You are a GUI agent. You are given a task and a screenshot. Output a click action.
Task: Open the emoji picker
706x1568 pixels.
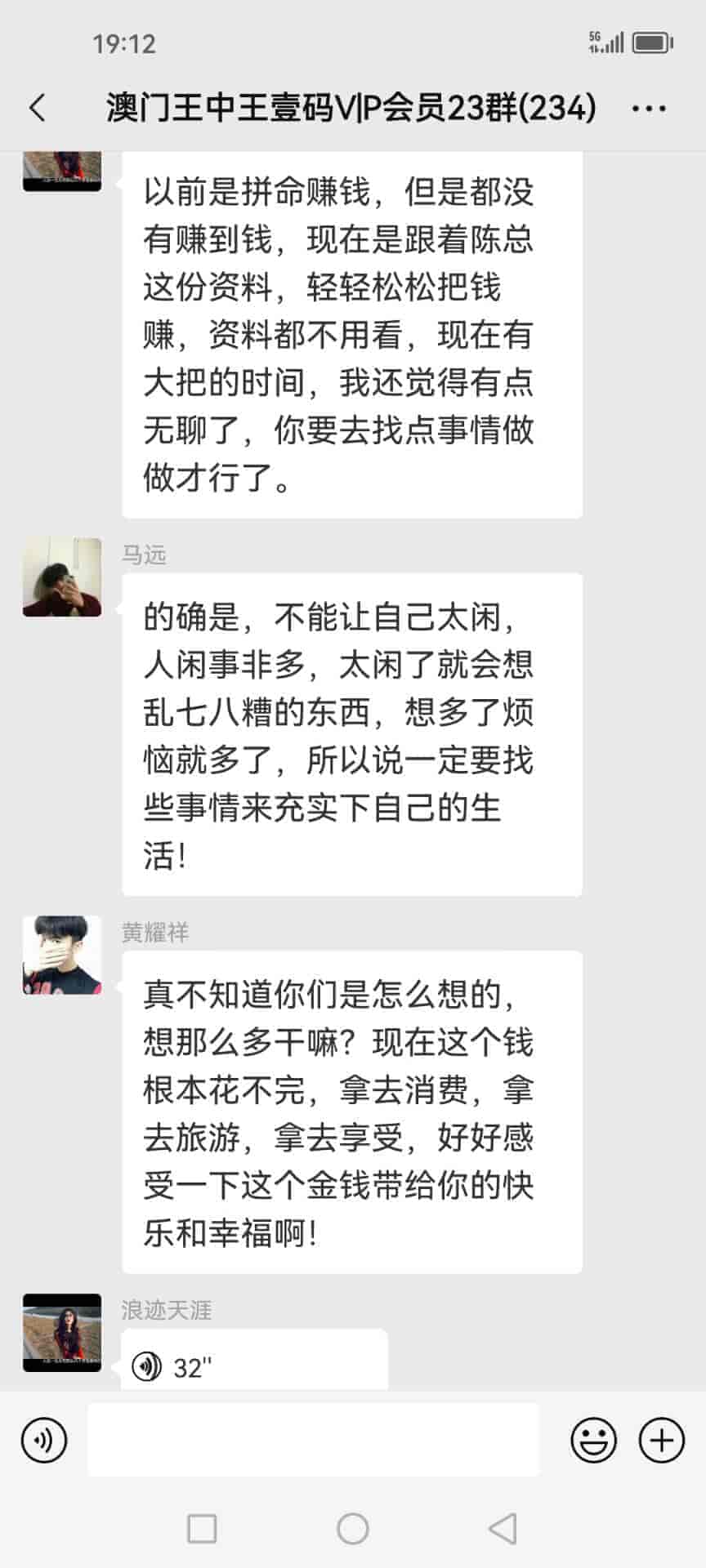593,1440
